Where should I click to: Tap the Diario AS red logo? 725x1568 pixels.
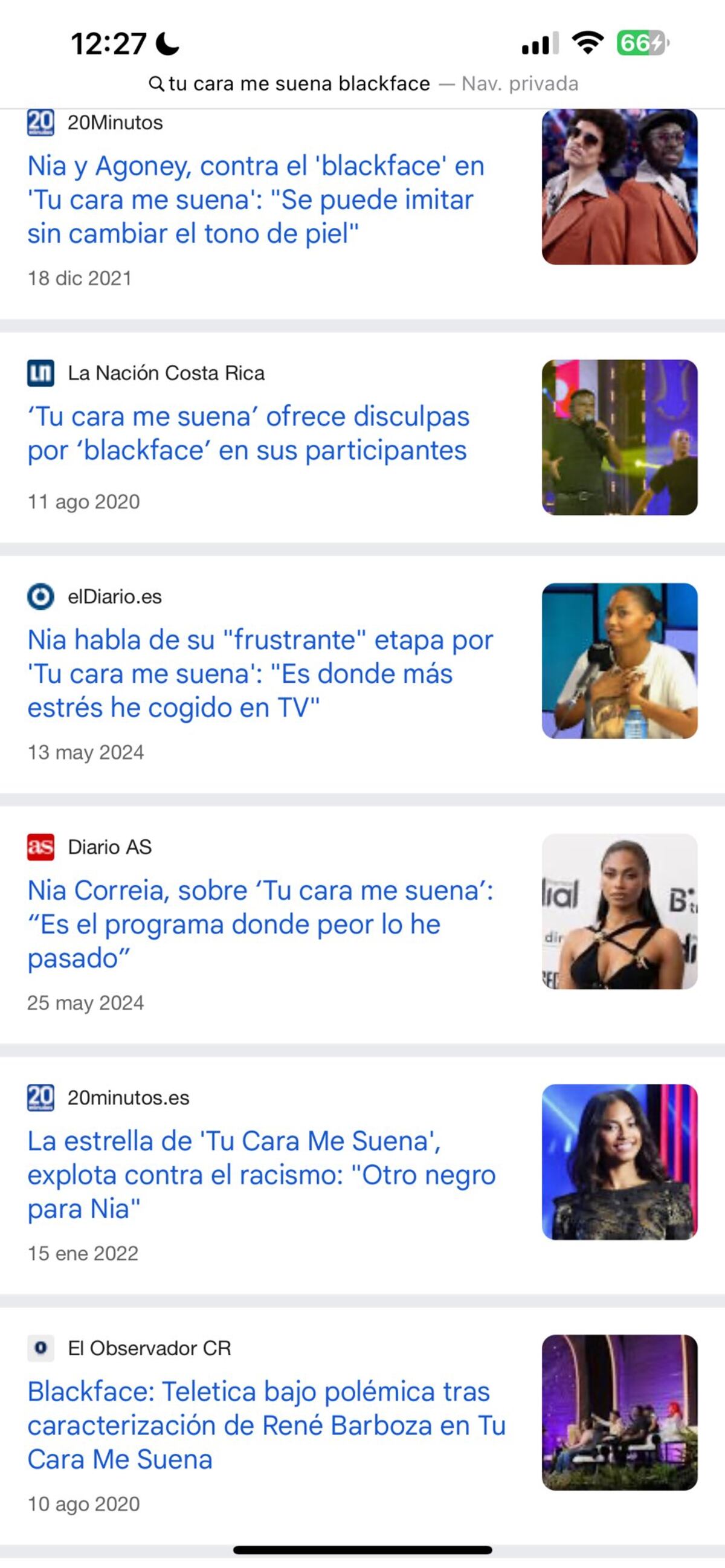pos(42,846)
